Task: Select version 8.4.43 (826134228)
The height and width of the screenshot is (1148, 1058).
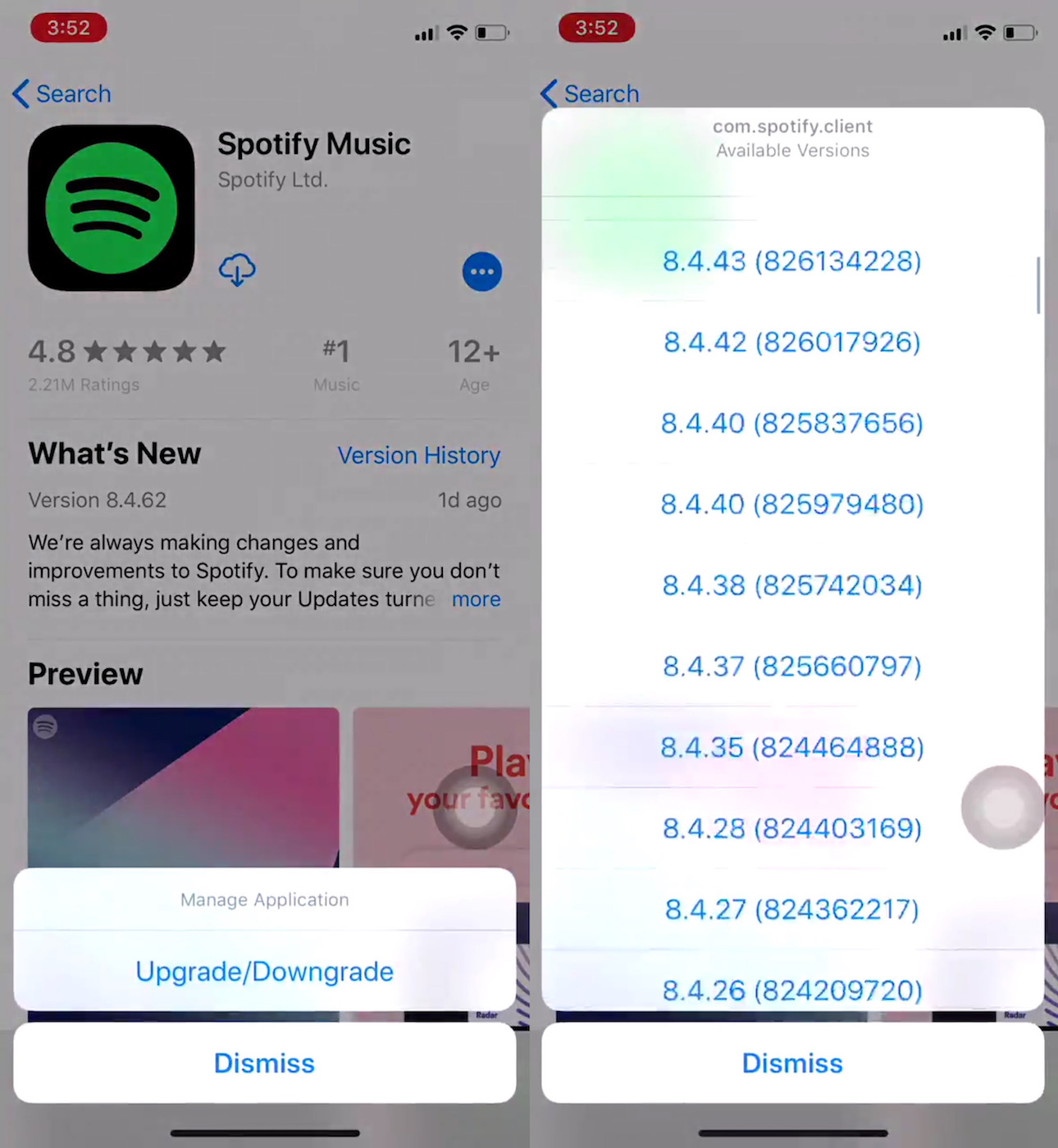Action: 792,262
